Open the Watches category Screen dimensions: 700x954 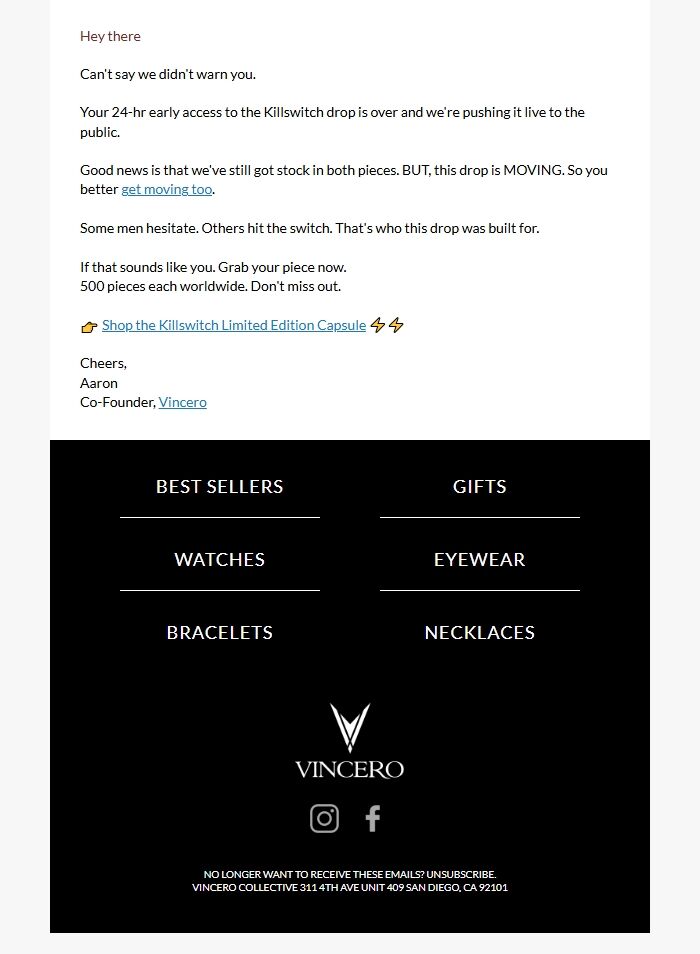[220, 560]
